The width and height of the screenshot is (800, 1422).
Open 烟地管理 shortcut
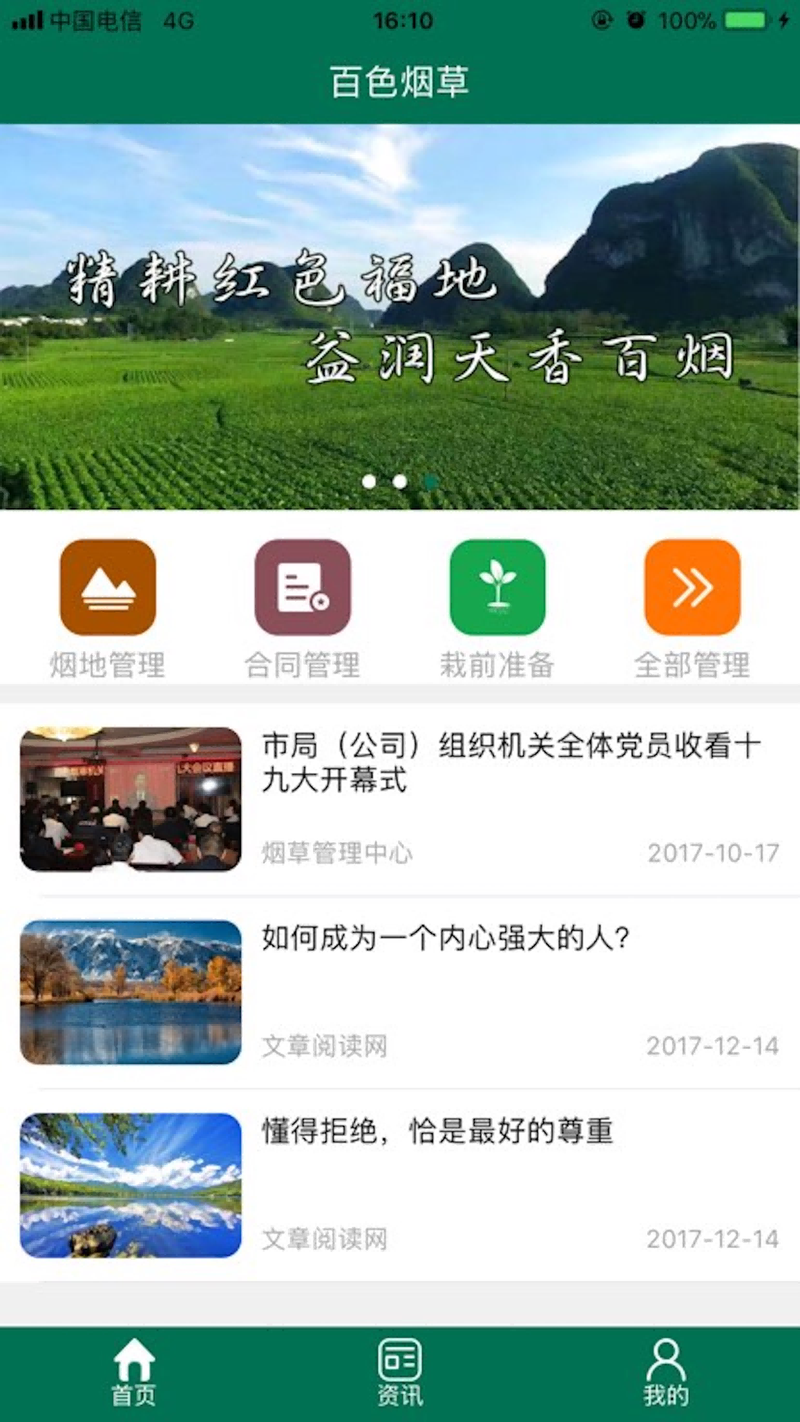click(108, 608)
